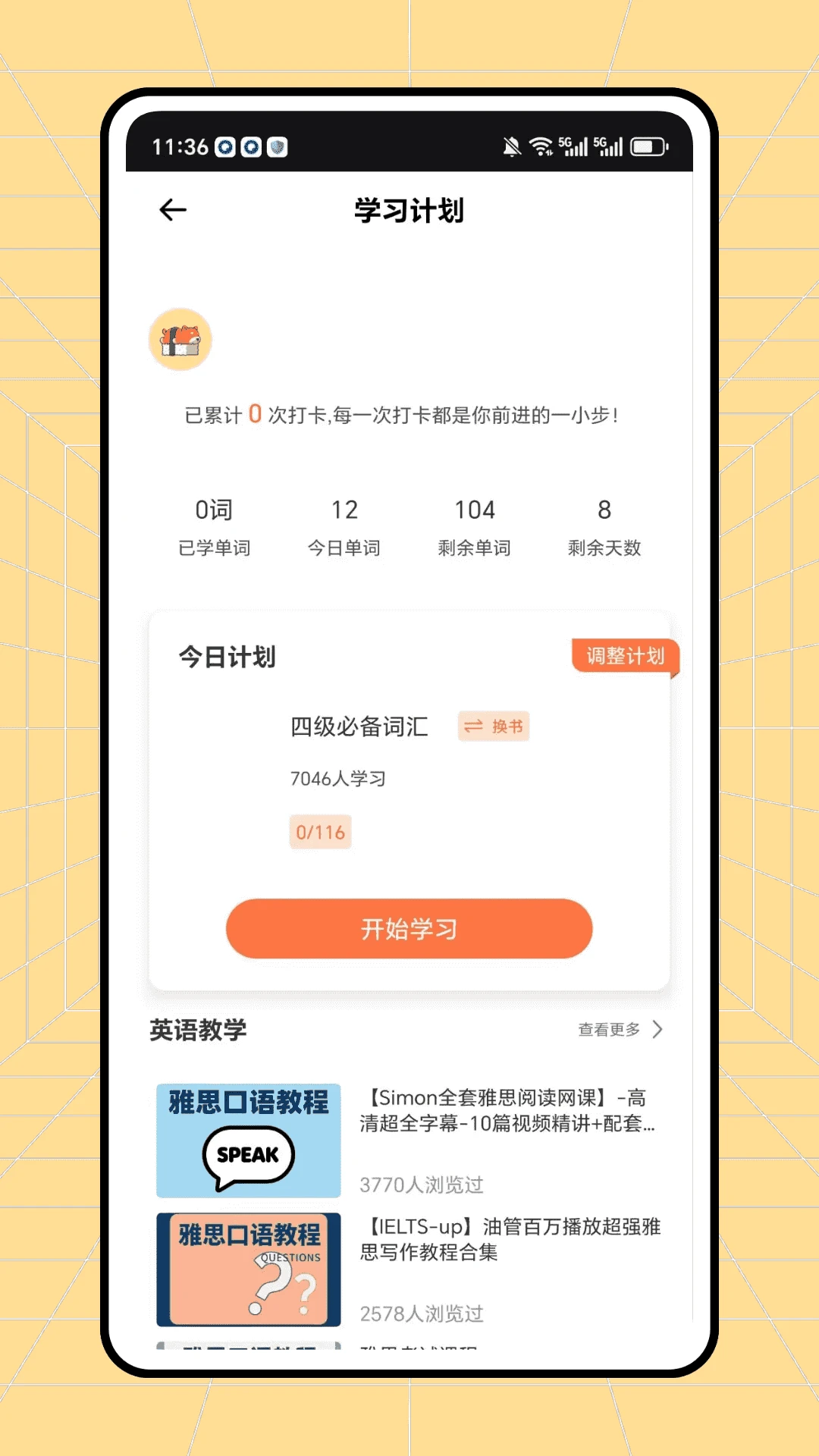Viewport: 819px width, 1456px height.
Task: Open the 调整计划 adjustment panel
Action: click(x=625, y=657)
